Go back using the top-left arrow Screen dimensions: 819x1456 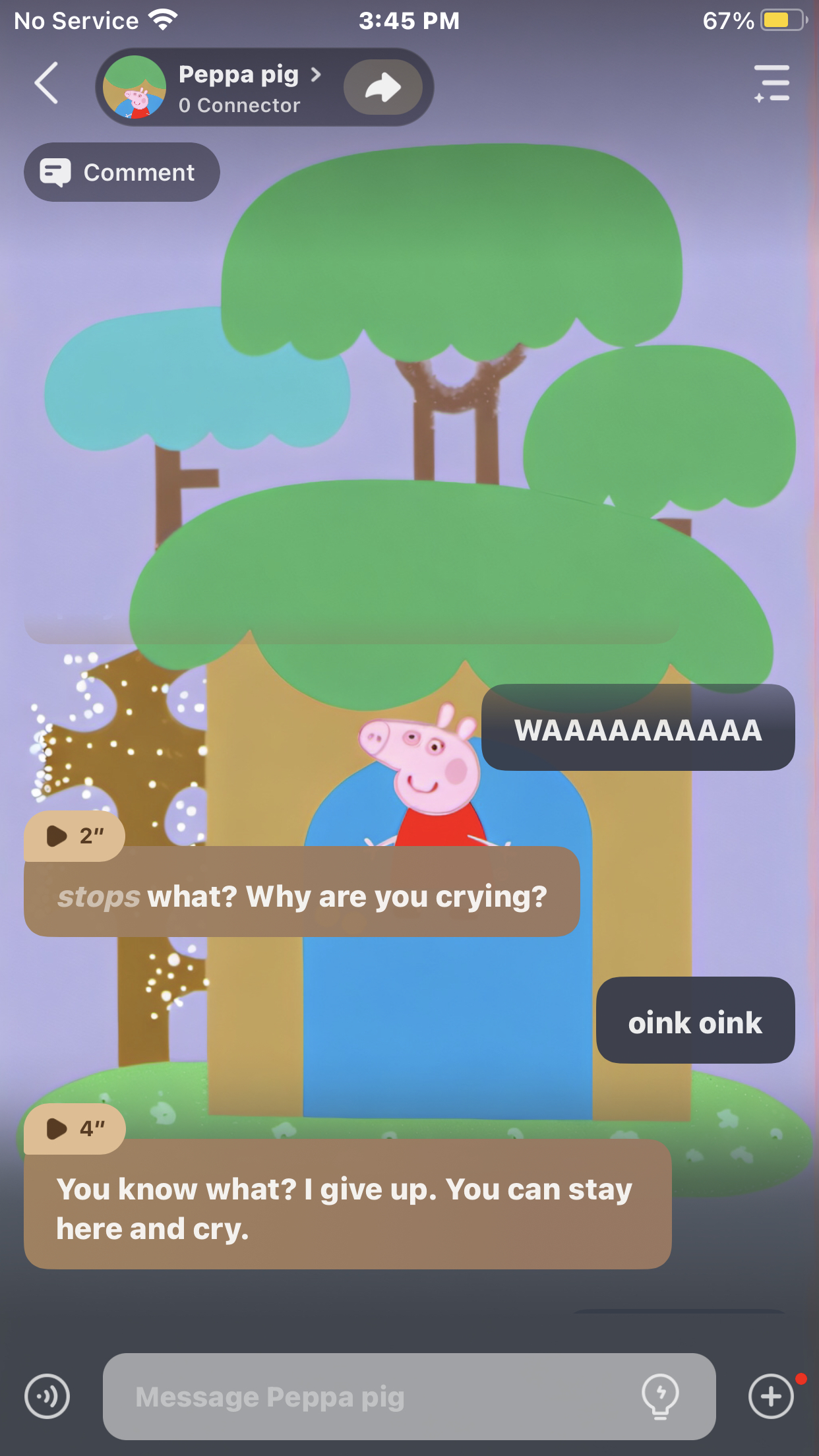(x=47, y=84)
